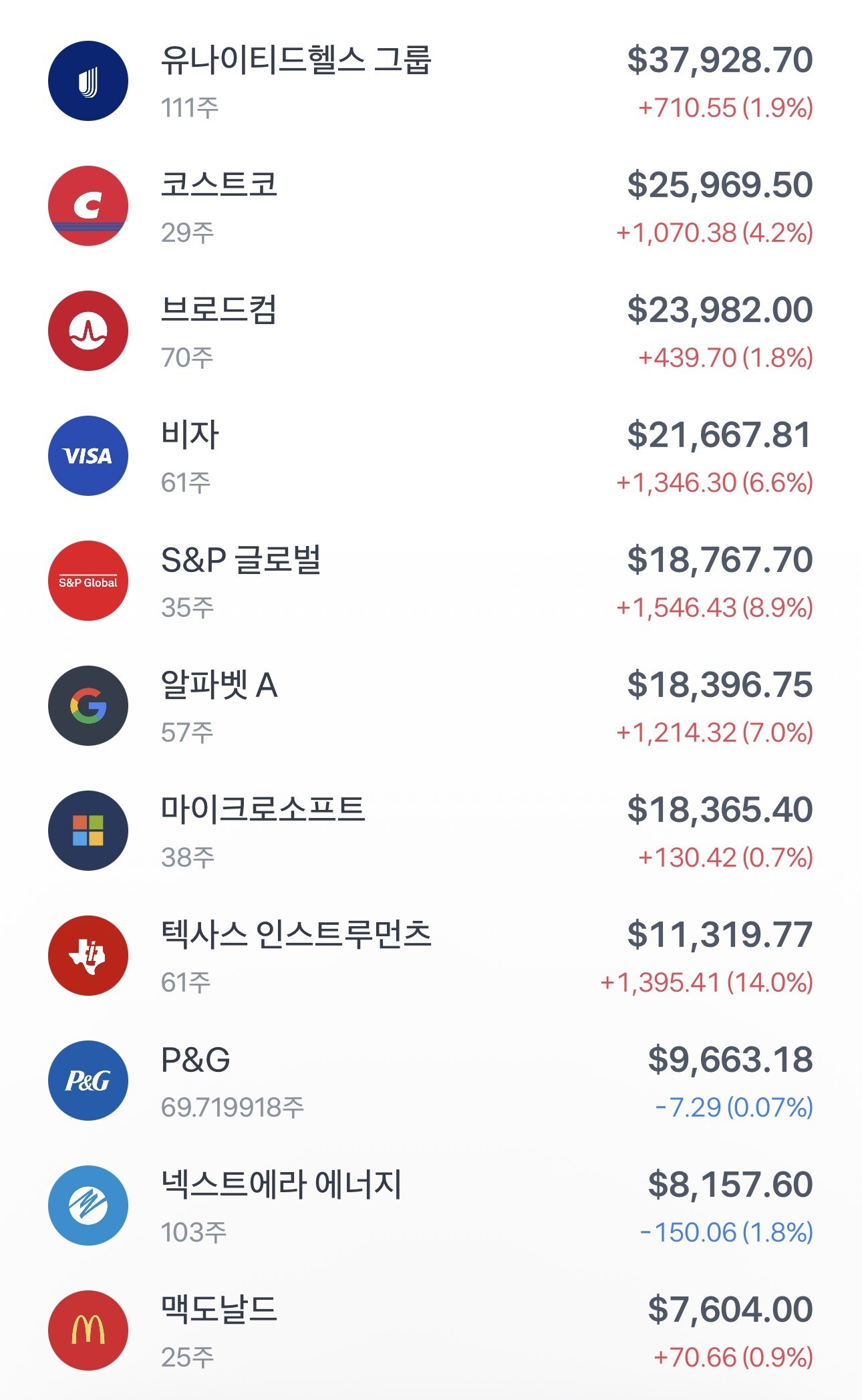Open the 코스트코 stock row
The image size is (862, 1400).
coord(431,206)
